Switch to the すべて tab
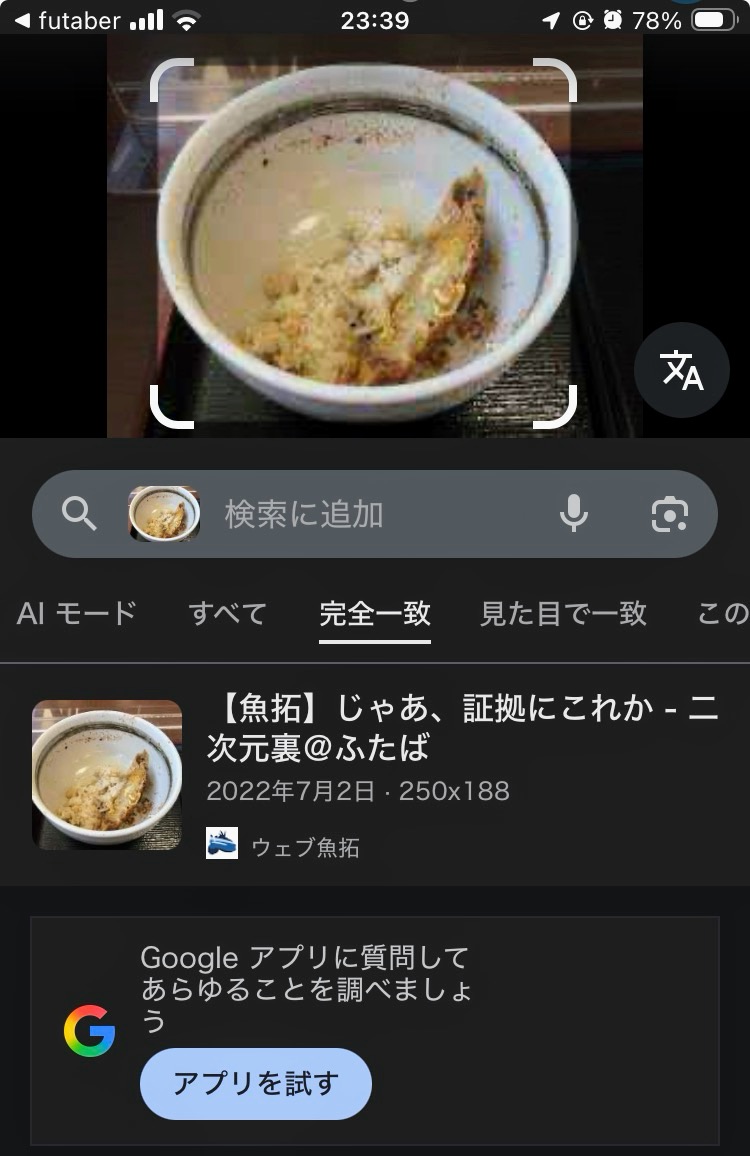Image resolution: width=750 pixels, height=1156 pixels. pyautogui.click(x=228, y=613)
